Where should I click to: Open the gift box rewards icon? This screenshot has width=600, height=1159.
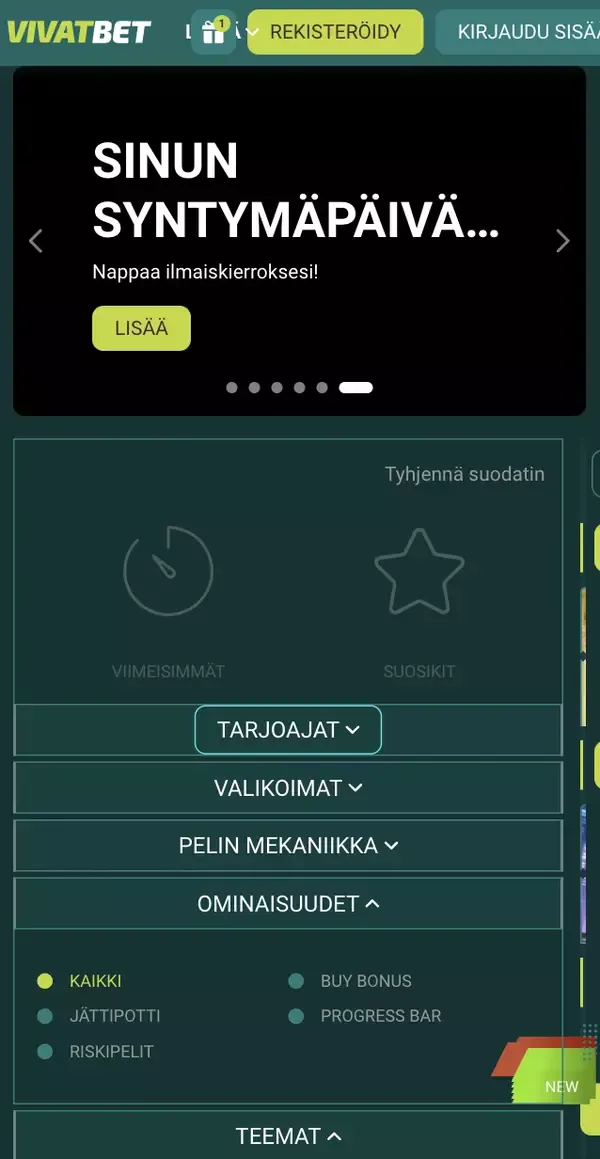coord(213,32)
